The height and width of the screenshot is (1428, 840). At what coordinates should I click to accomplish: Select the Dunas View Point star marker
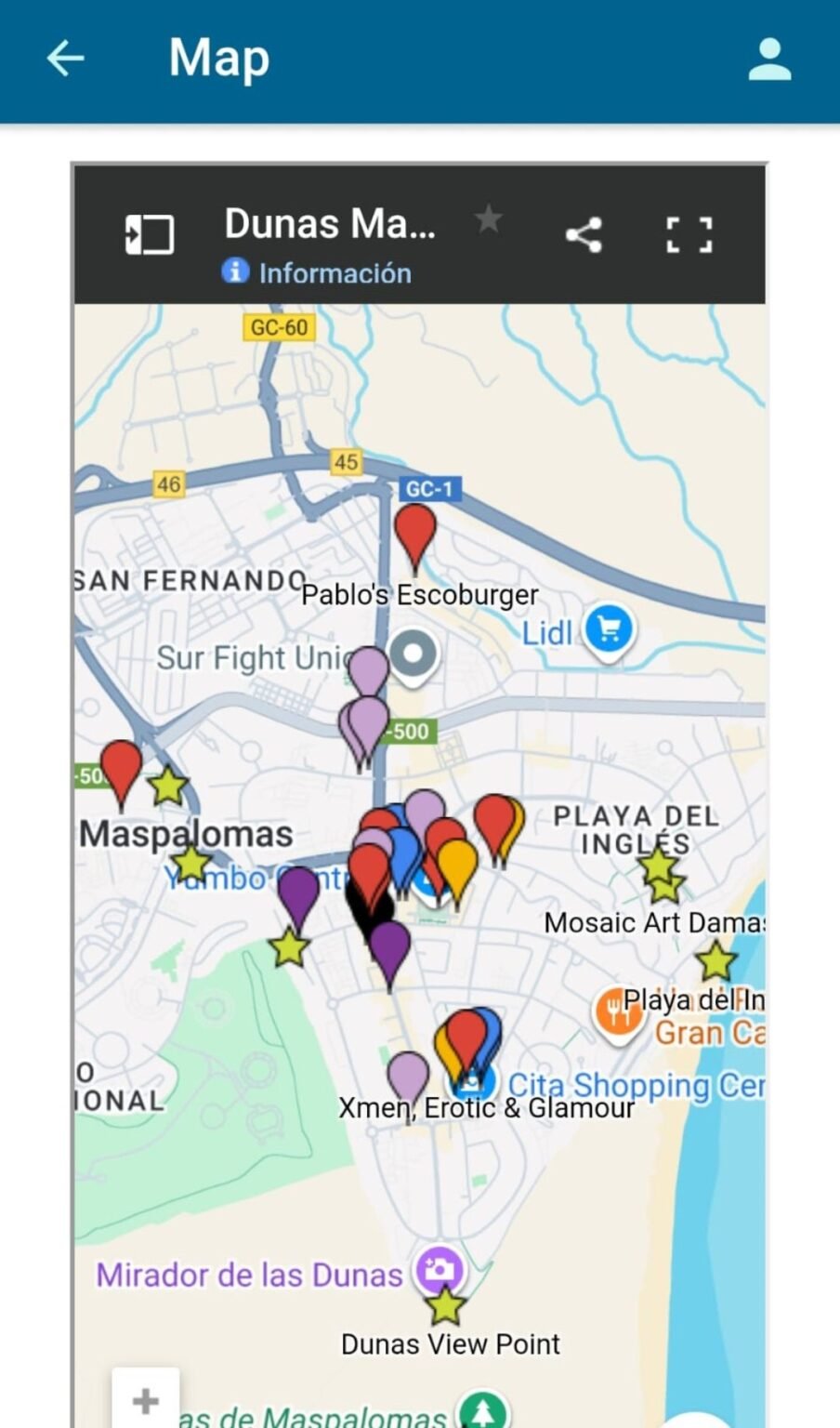446,1306
